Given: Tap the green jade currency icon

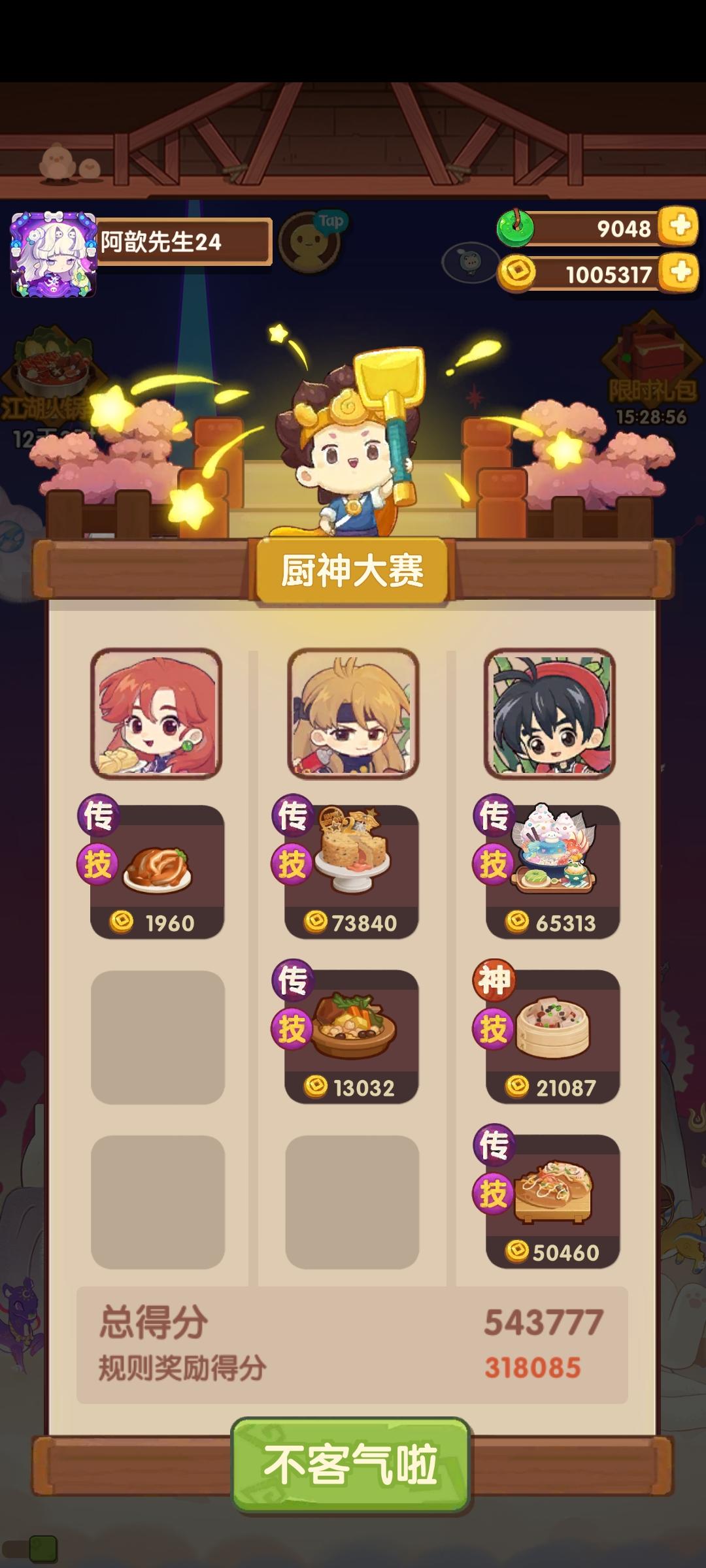Looking at the screenshot, I should 516,229.
